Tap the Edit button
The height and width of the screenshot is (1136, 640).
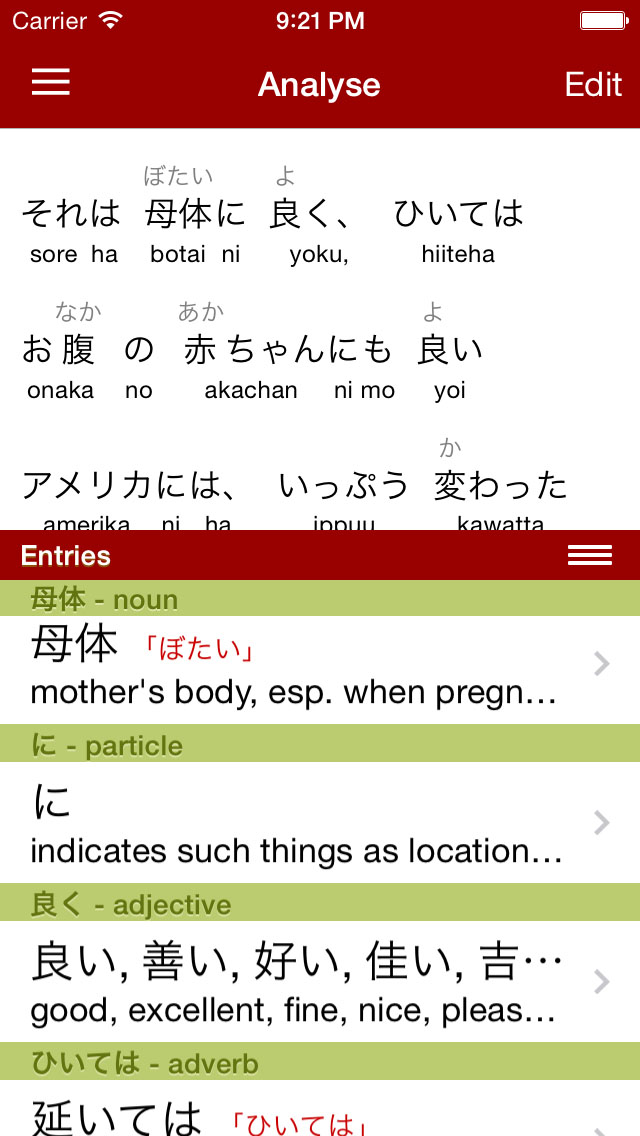click(593, 85)
